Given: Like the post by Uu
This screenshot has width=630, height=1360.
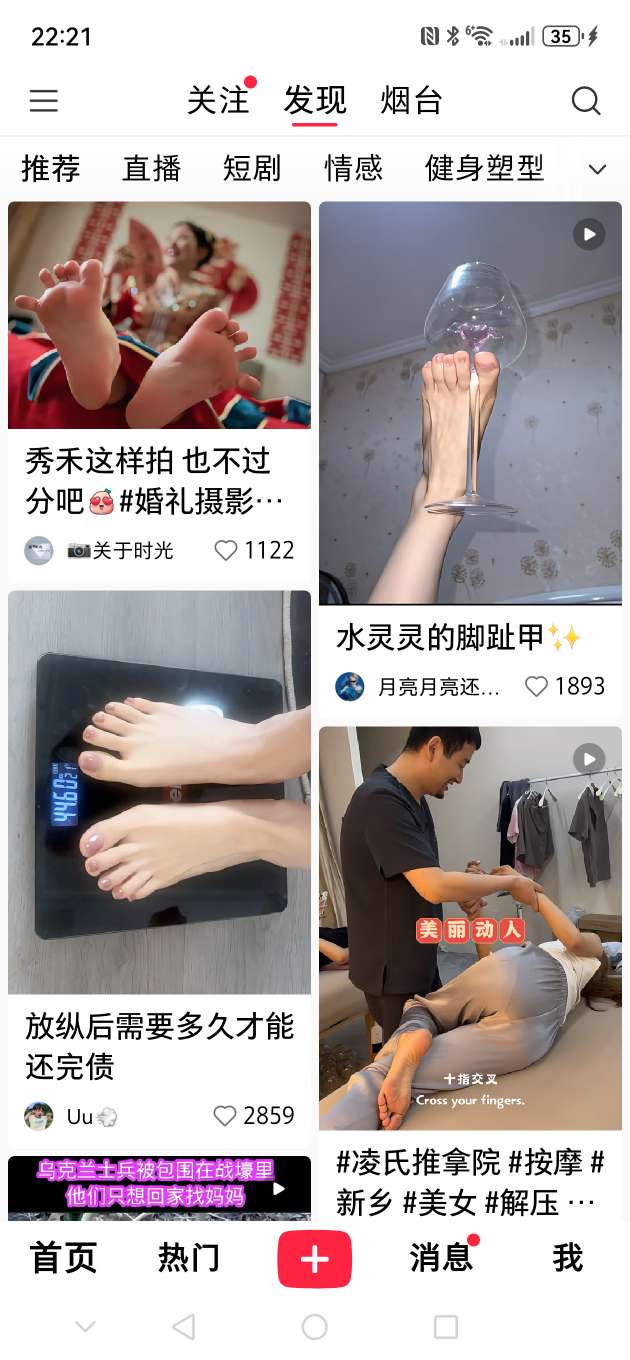Looking at the screenshot, I should point(226,1116).
